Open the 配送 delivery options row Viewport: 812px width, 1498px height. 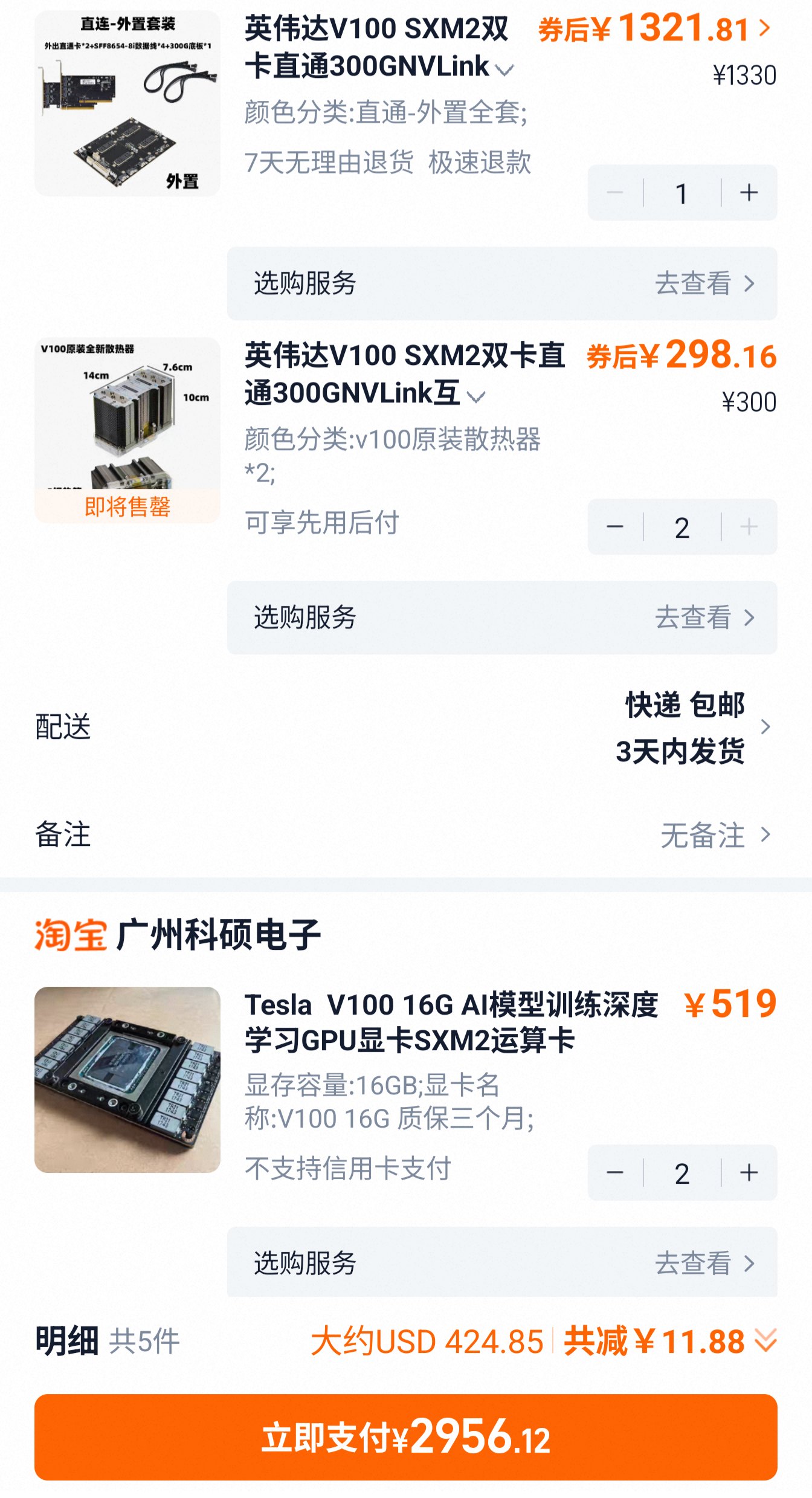(x=405, y=727)
